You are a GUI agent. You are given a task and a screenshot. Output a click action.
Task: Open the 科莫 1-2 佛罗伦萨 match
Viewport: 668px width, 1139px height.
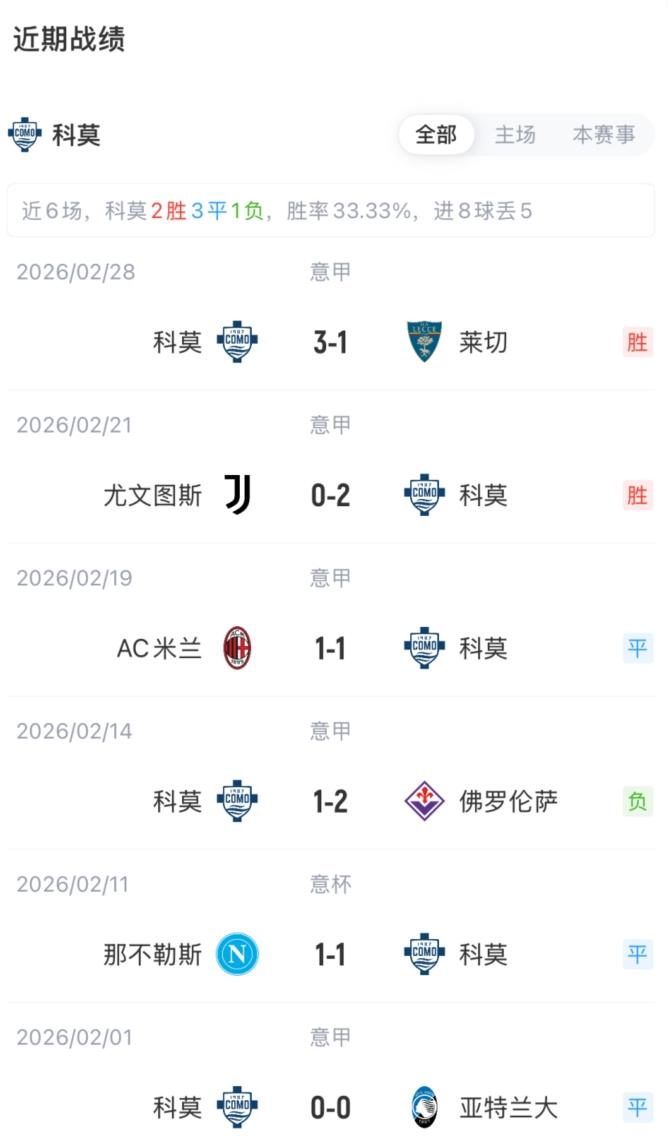coord(330,801)
